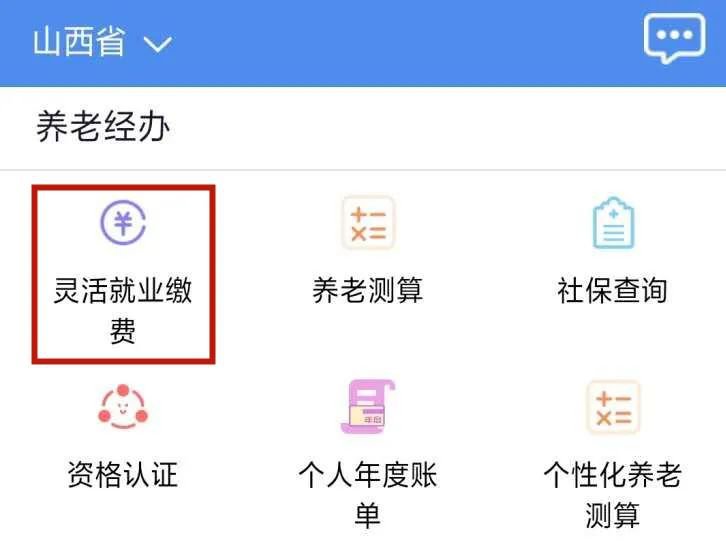The height and width of the screenshot is (542, 726).
Task: Open 养老测算 calculator
Action: [368, 248]
